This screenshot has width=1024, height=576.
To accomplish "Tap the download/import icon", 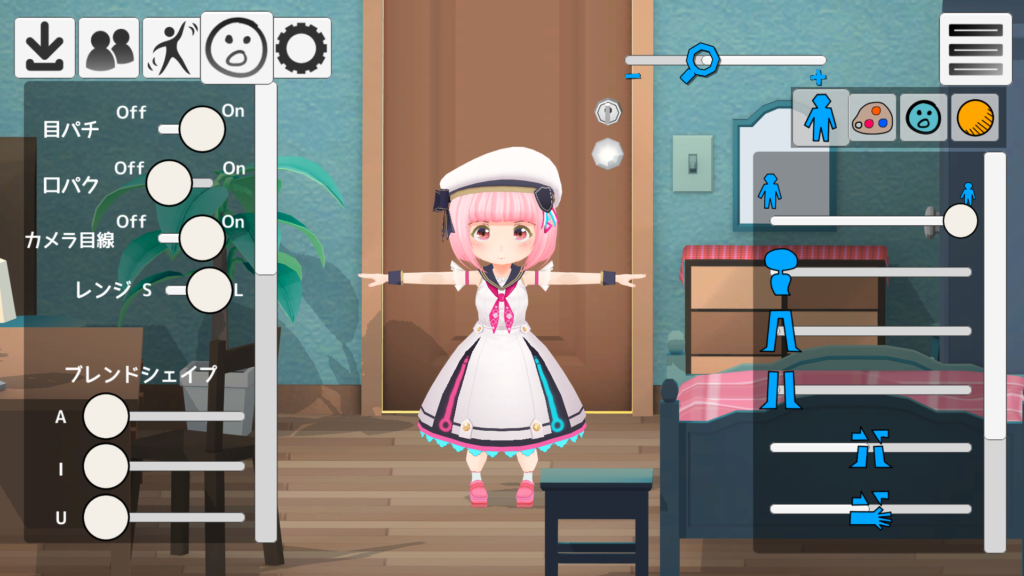I will tap(45, 47).
